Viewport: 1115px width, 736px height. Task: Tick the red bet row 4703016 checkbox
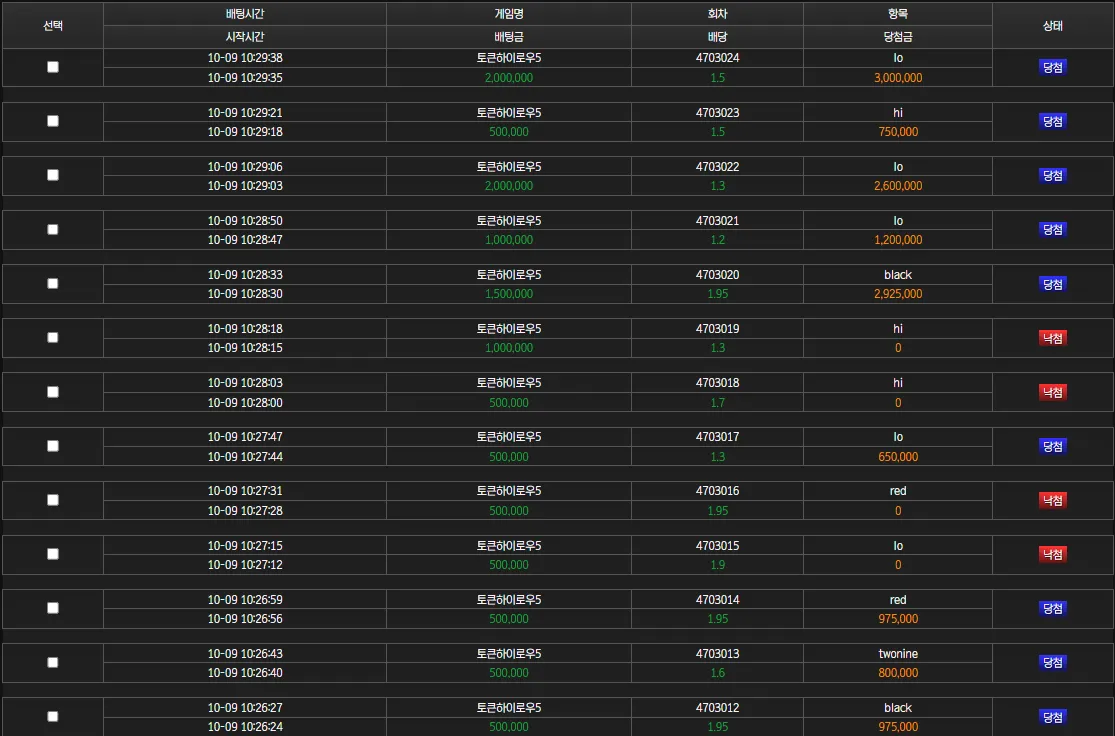[53, 500]
